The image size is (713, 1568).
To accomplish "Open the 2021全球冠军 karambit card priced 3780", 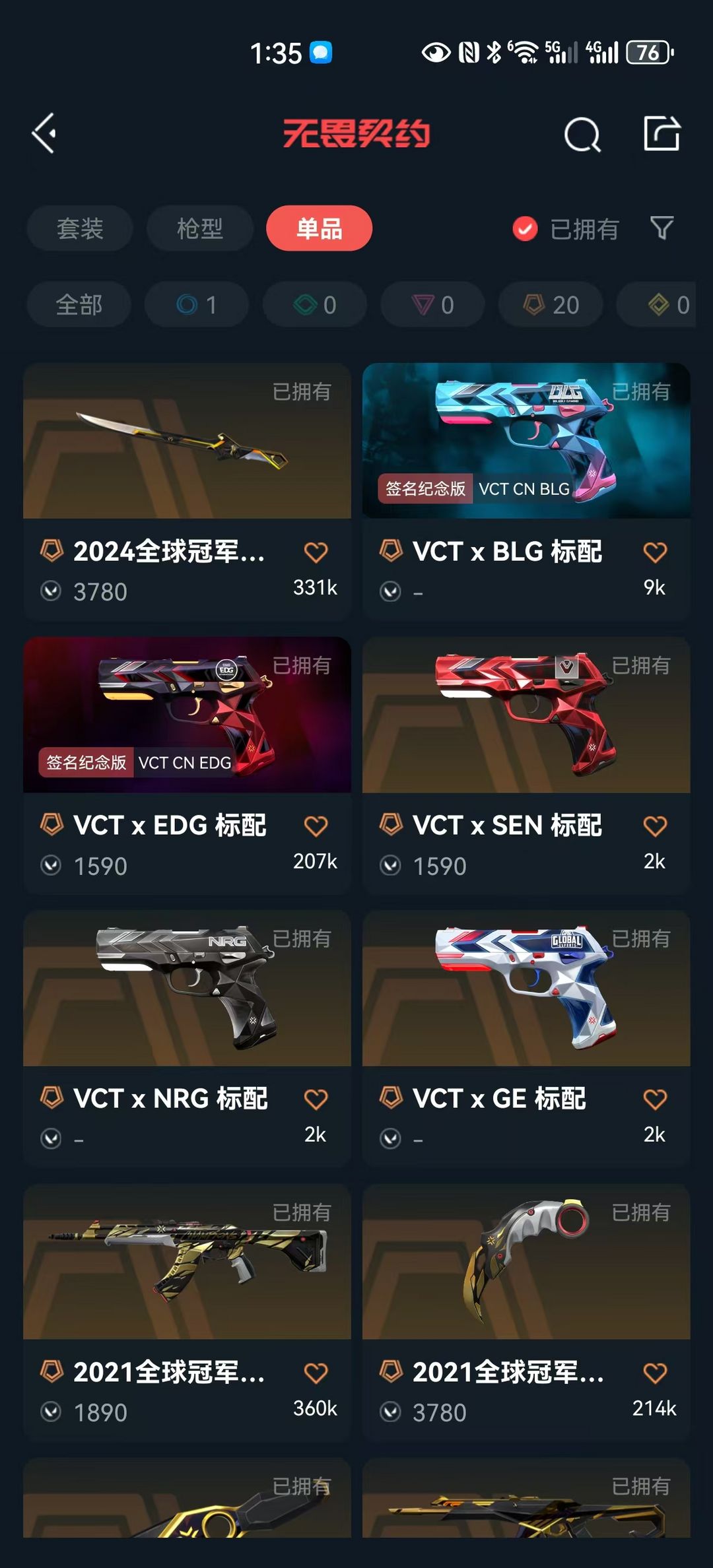I will (526, 1312).
